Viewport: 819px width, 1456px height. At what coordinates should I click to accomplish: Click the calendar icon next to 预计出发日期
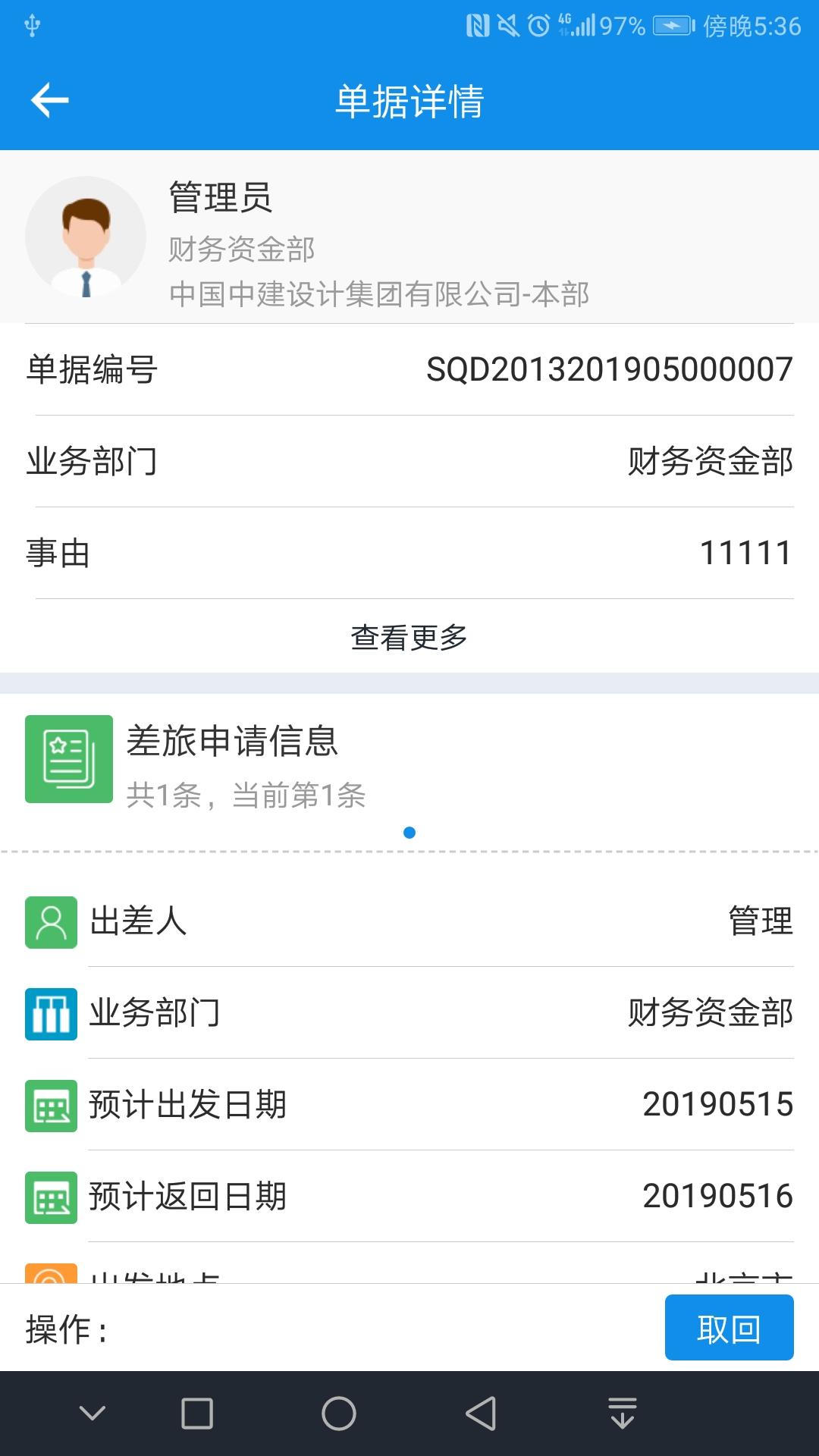point(50,1106)
